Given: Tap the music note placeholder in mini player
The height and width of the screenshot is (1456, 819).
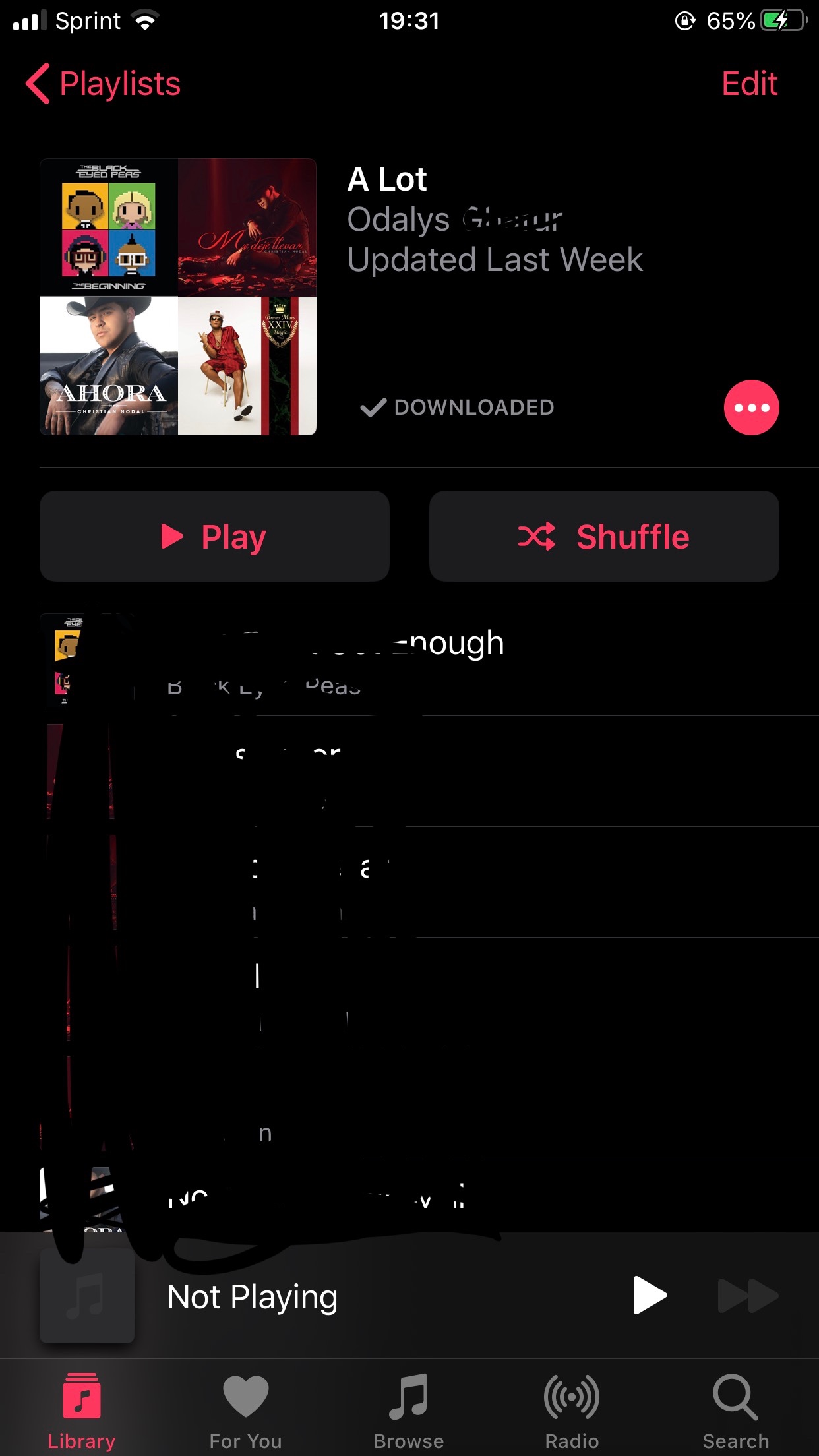Looking at the screenshot, I should 86,1294.
